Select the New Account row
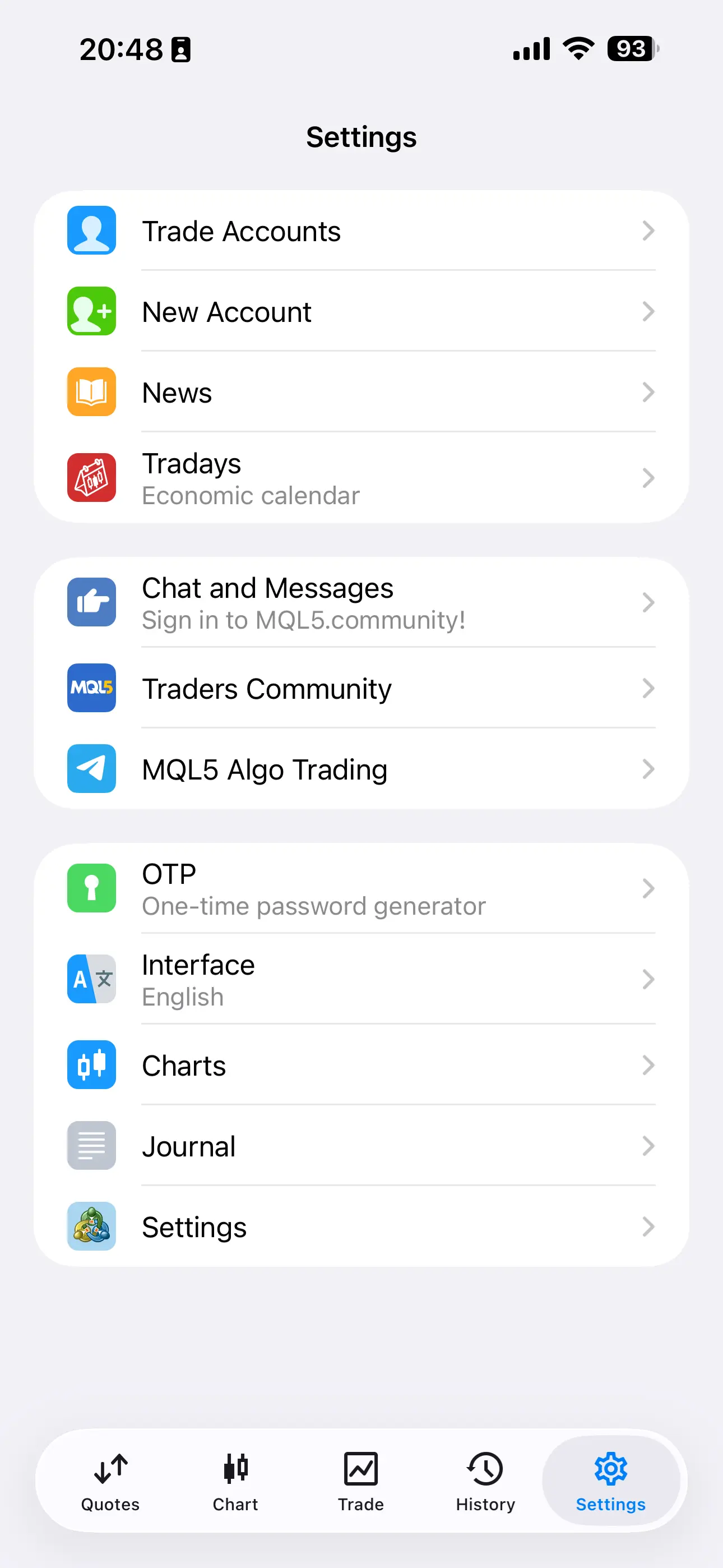 tap(361, 312)
